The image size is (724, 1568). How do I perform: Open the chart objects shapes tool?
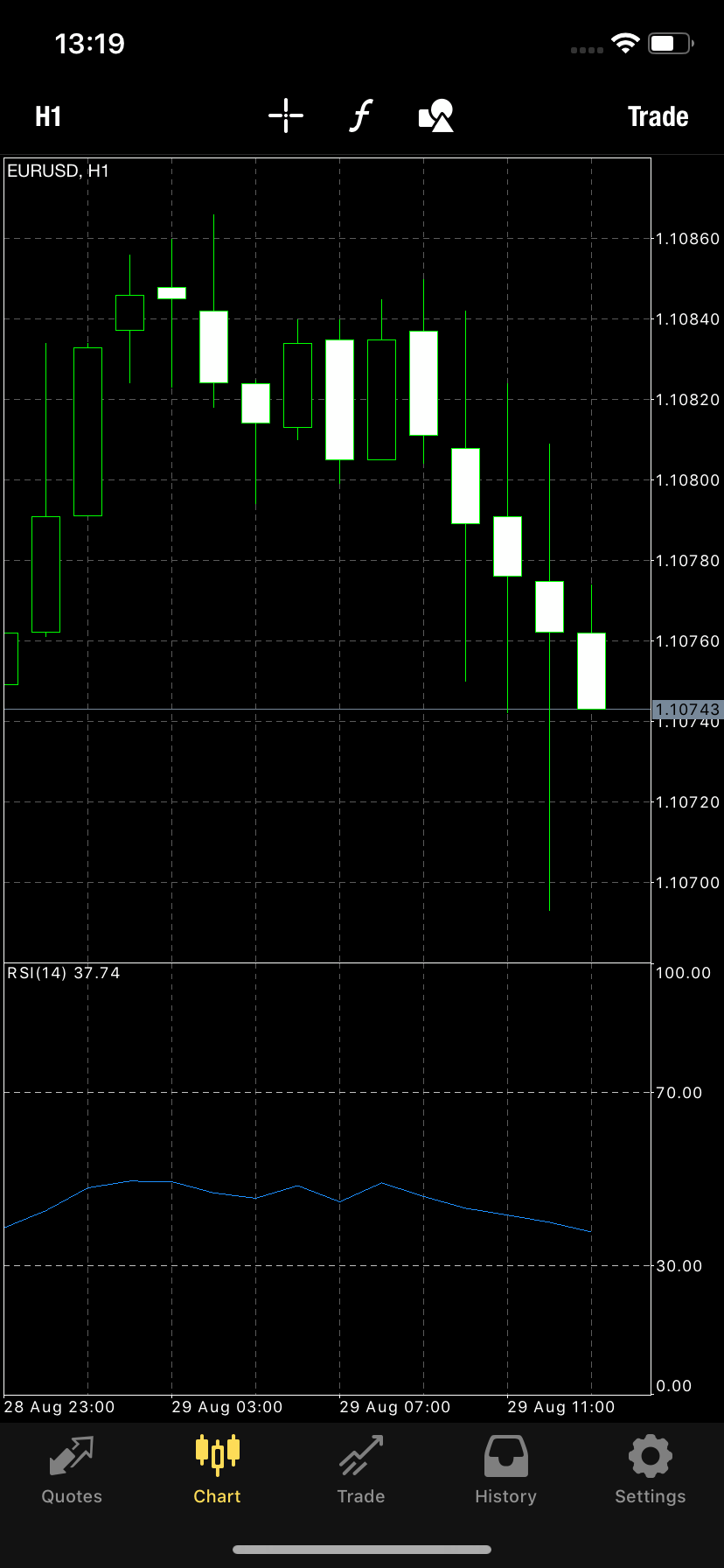click(x=436, y=115)
